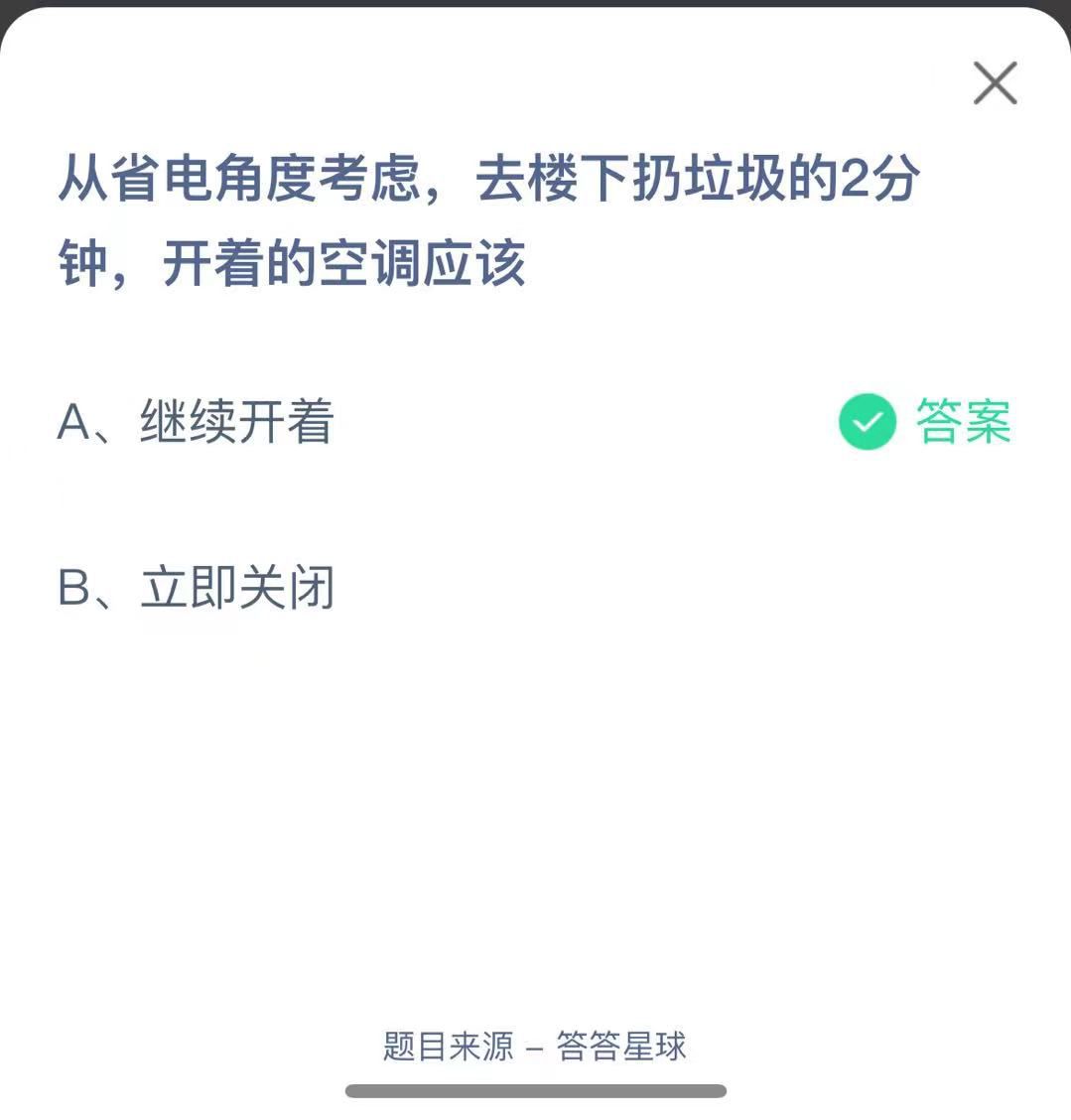This screenshot has height=1120, width=1071.
Task: Select answer A 继续开着
Action: pyautogui.click(x=196, y=422)
